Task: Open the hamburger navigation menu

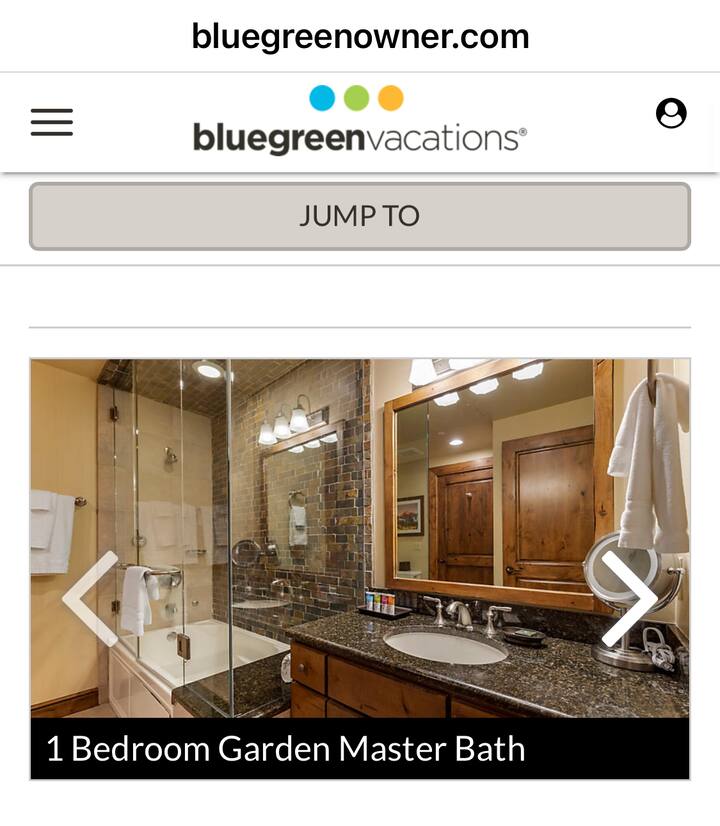Action: [x=52, y=122]
